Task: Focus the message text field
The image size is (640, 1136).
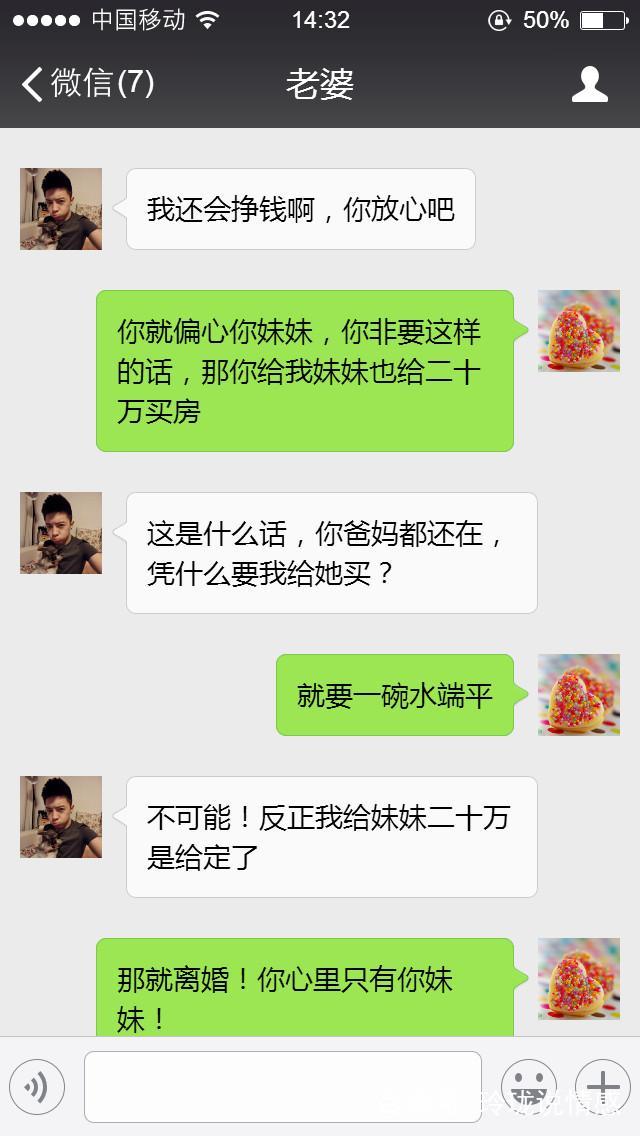Action: (283, 1087)
